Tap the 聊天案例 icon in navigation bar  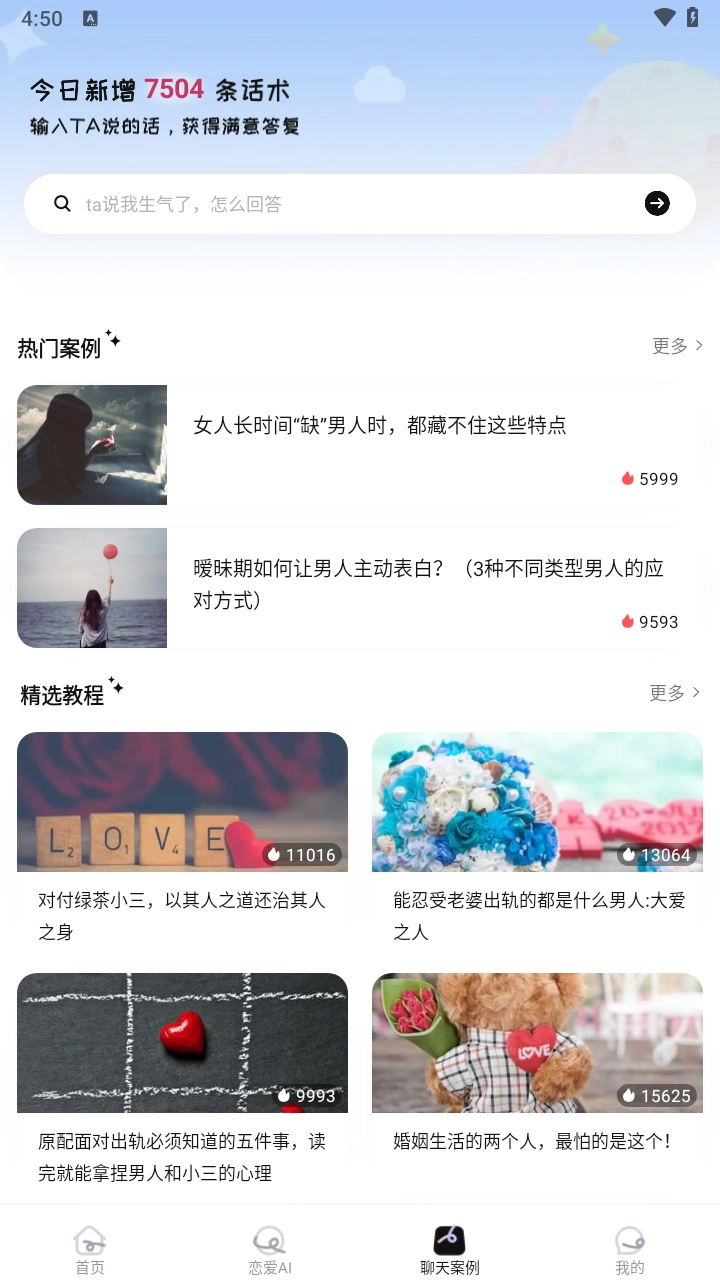(449, 1237)
